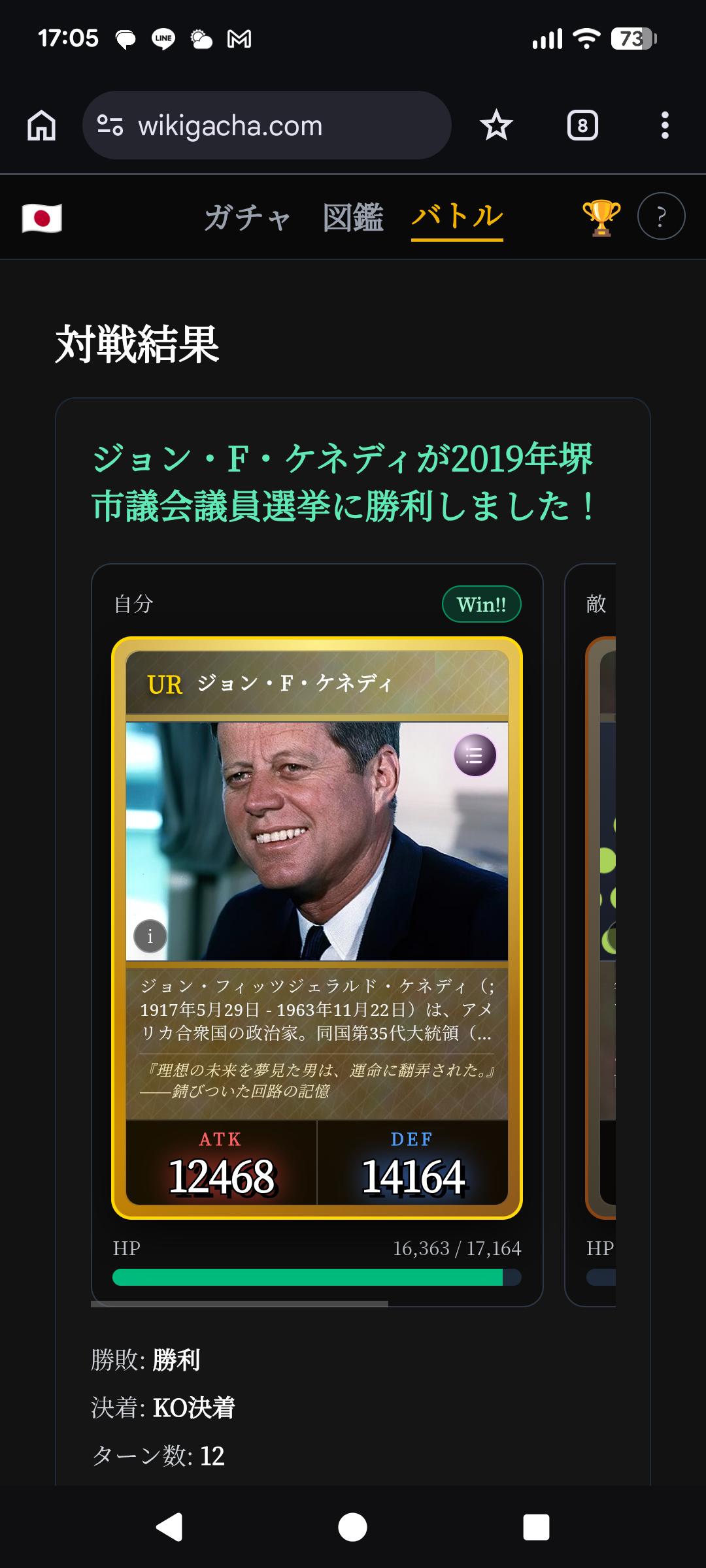Open the help question mark
Viewport: 706px width, 1568px height.
[x=661, y=216]
